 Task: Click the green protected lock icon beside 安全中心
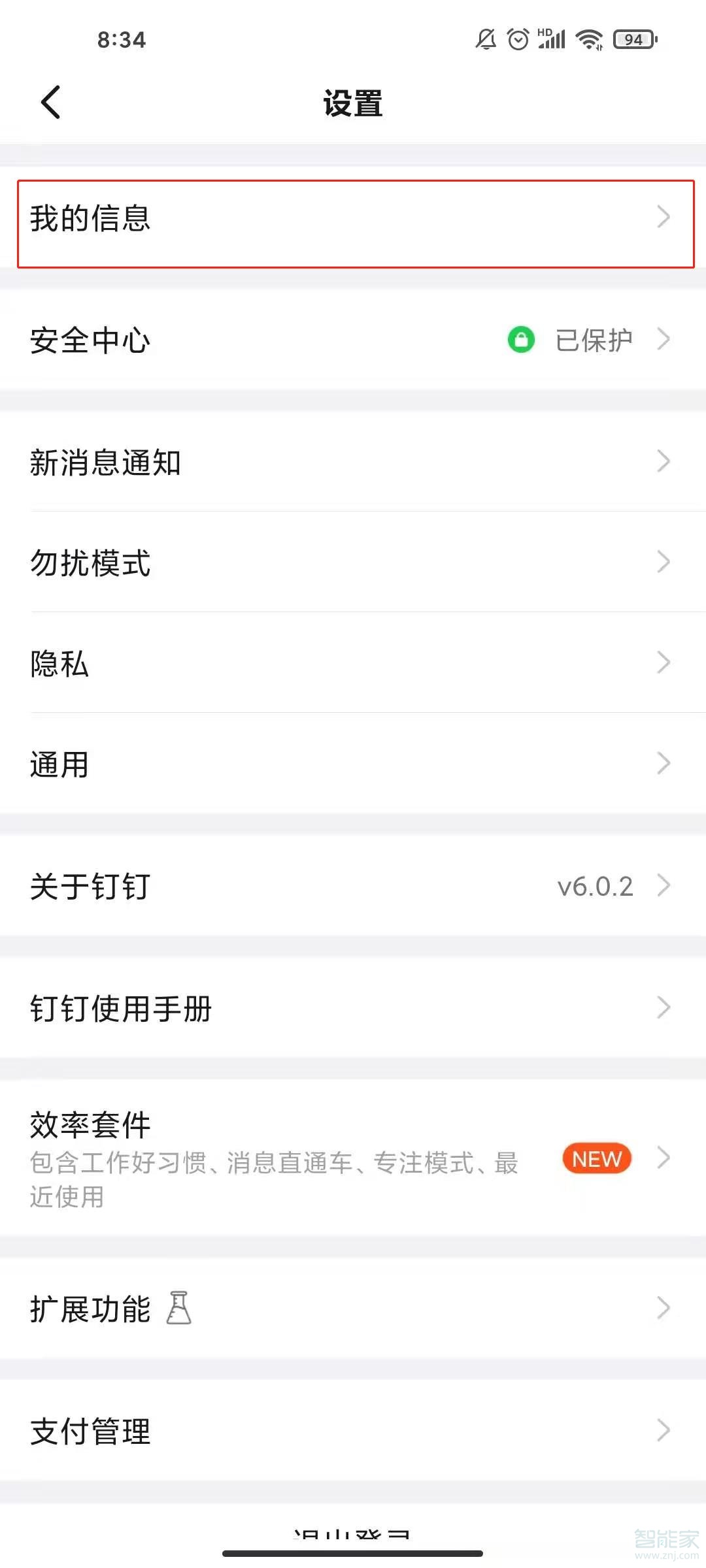pyautogui.click(x=521, y=339)
